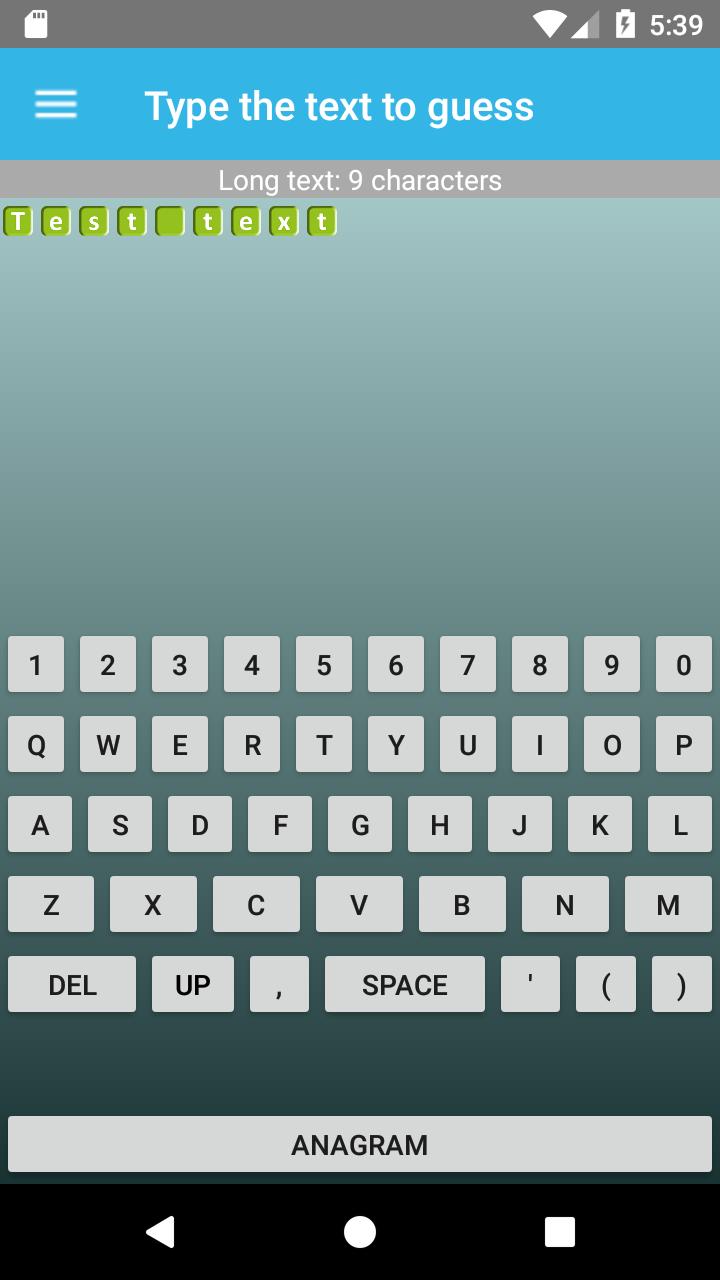Insert a space with SPACE key

(405, 984)
